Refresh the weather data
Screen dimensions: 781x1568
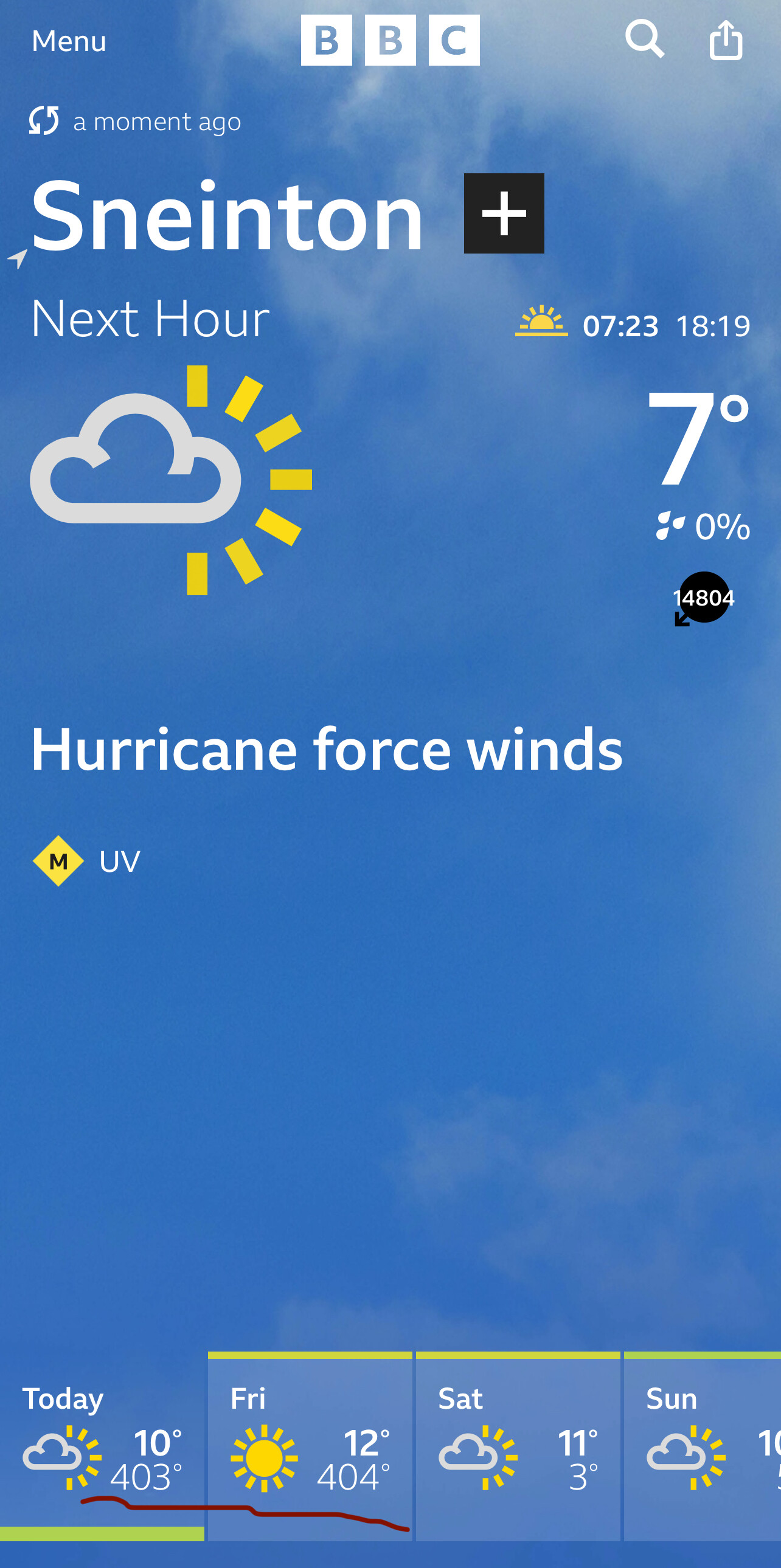[x=44, y=120]
